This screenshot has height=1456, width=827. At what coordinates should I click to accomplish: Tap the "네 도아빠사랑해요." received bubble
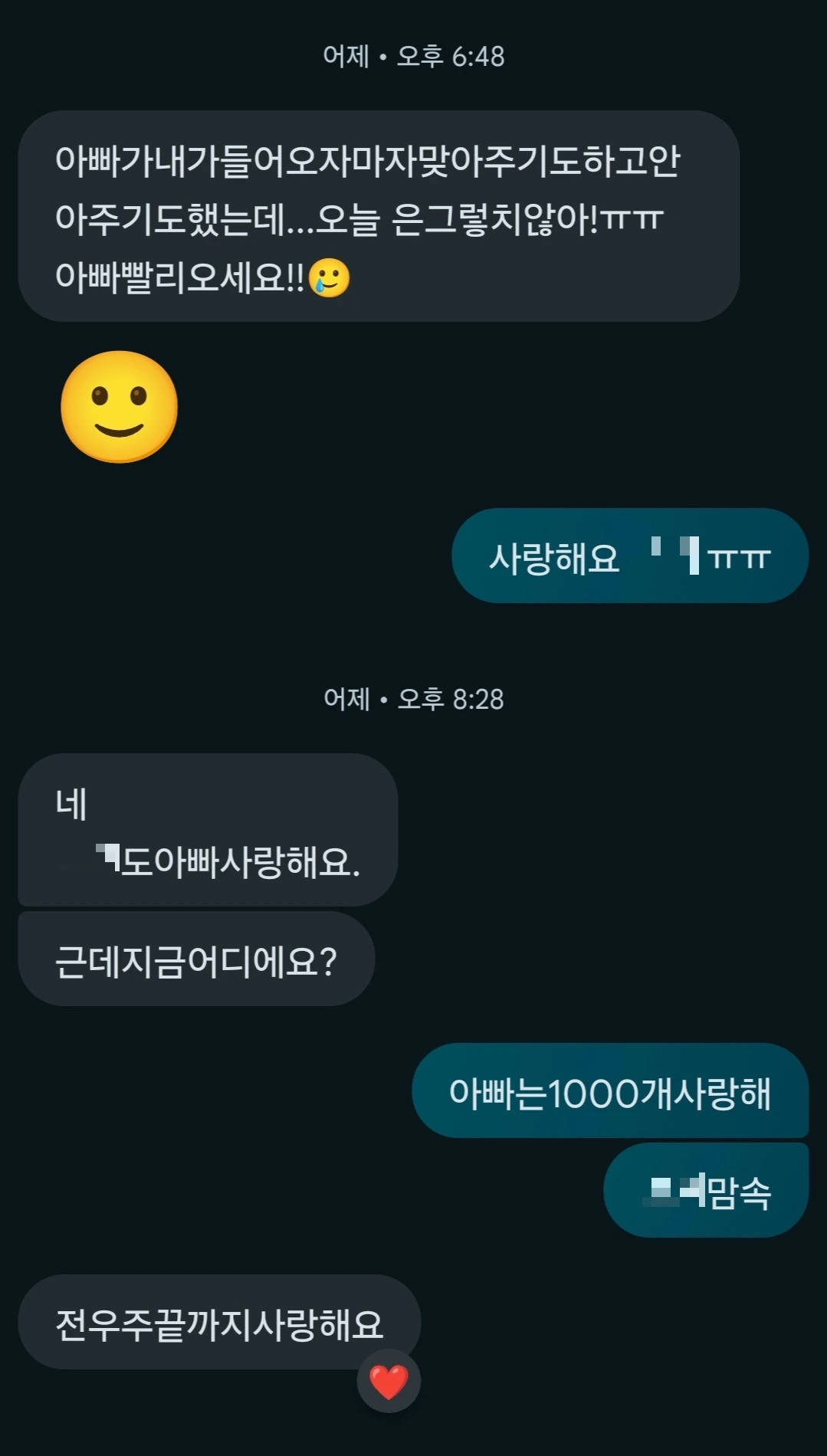click(205, 830)
